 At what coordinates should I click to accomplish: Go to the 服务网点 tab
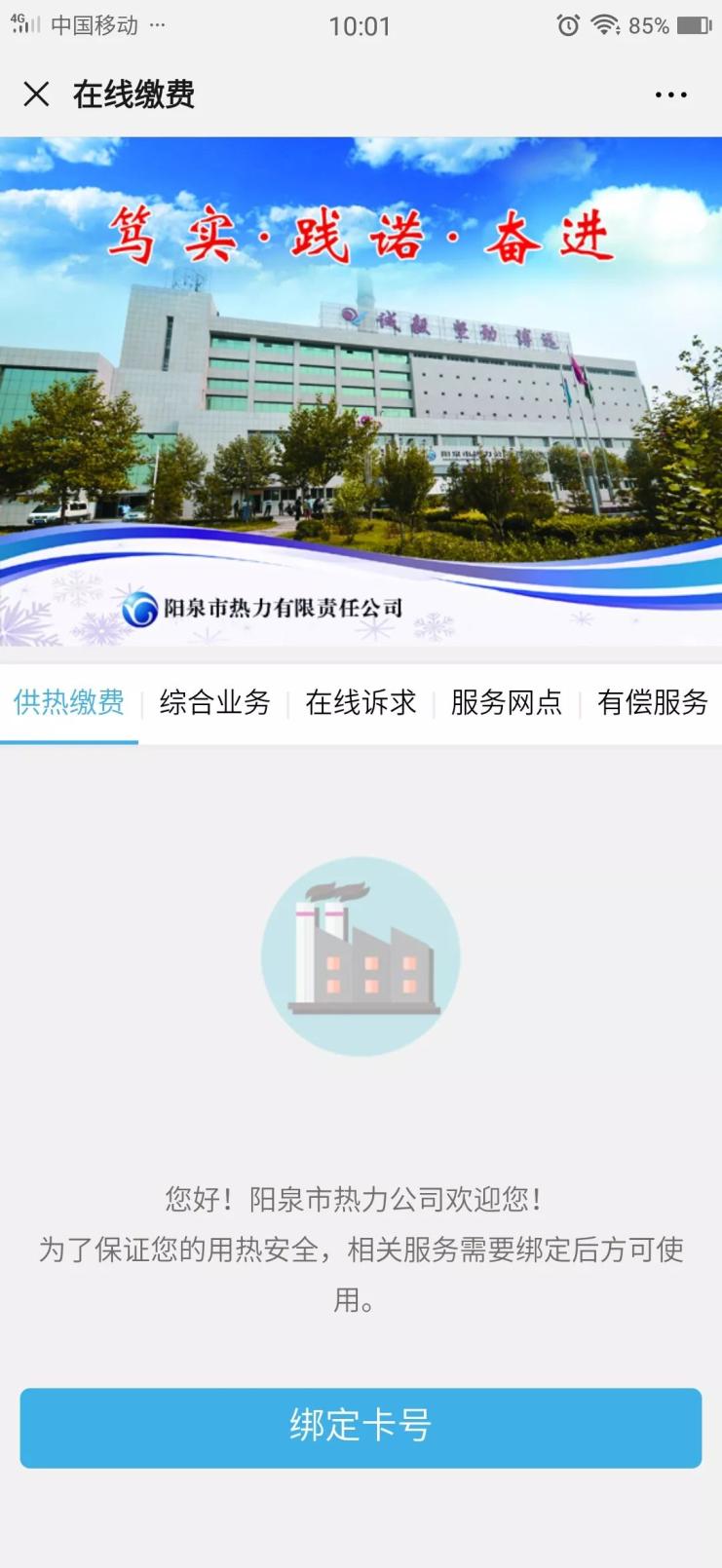[x=506, y=702]
